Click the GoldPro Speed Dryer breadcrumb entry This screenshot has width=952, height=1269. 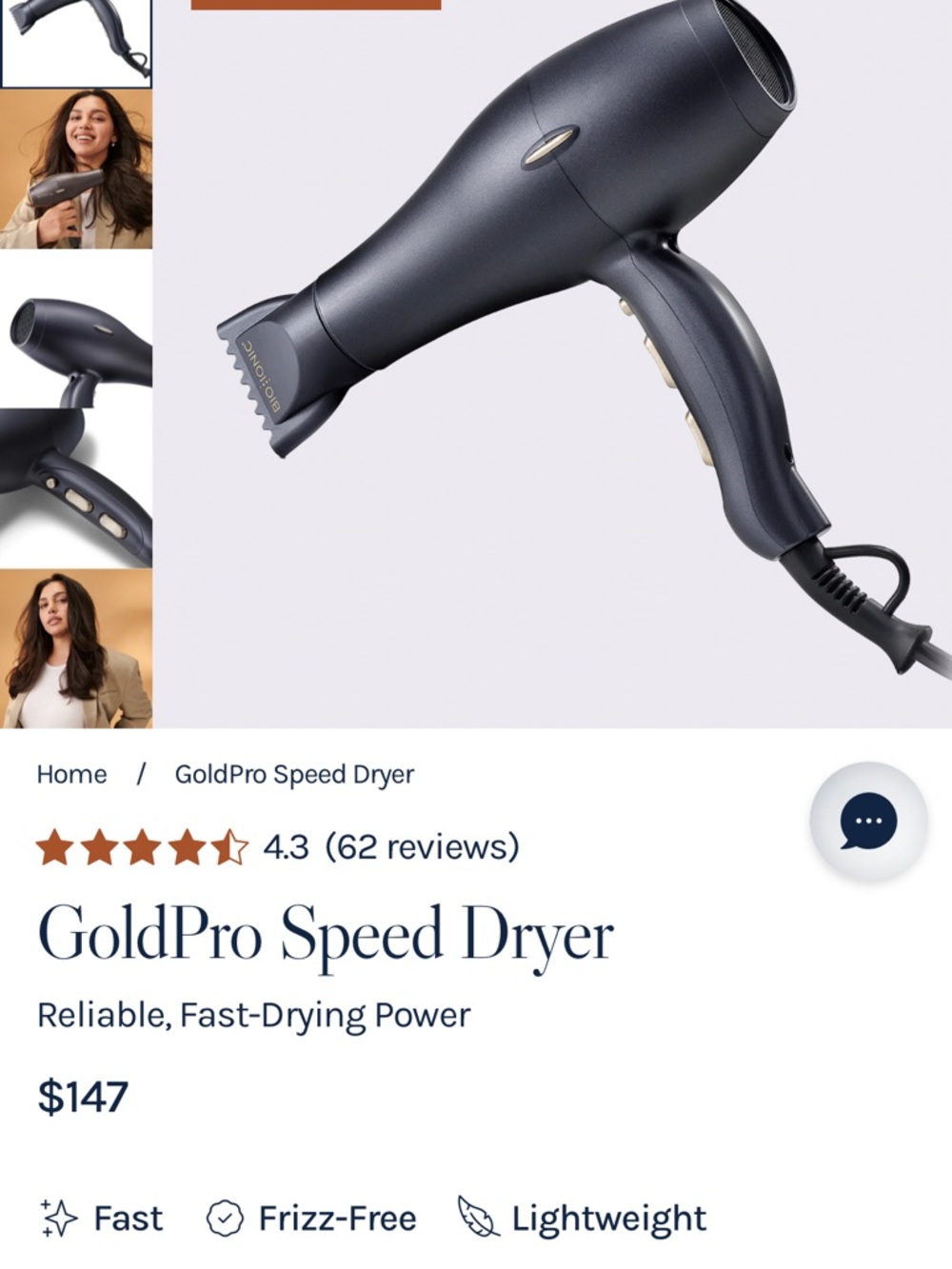(x=293, y=774)
